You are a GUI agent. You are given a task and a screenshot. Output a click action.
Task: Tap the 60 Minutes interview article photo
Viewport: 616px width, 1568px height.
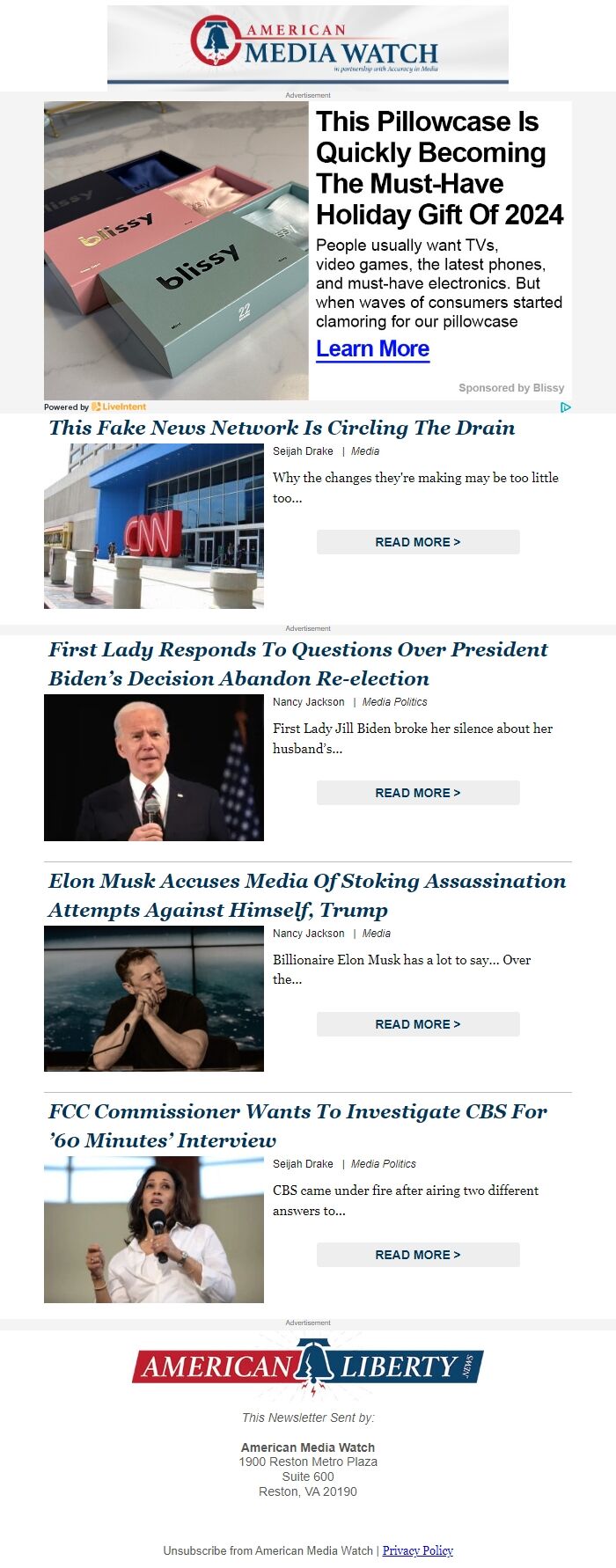tap(154, 1229)
